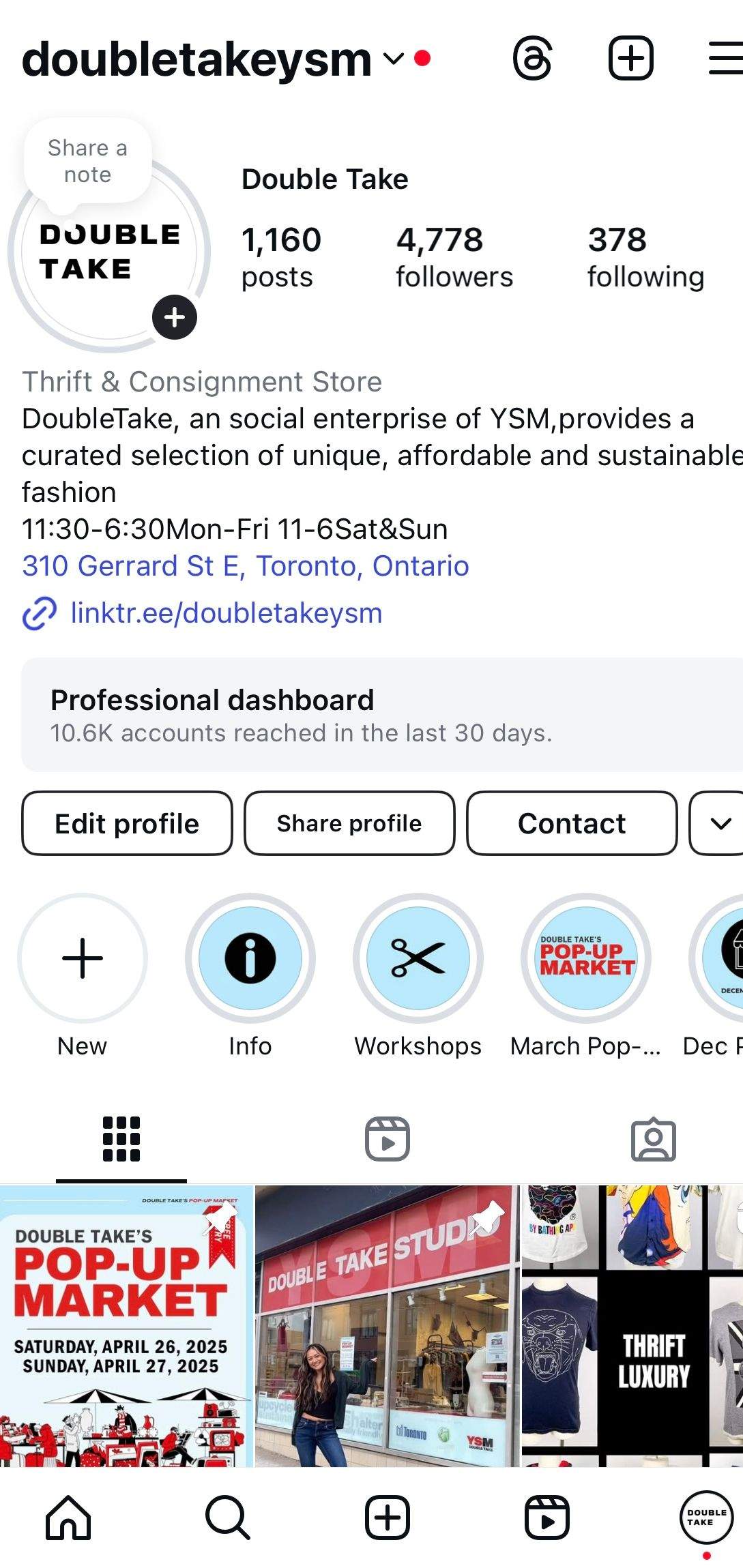This screenshot has width=743, height=1568.
Task: Open Threads from the top bar
Action: coord(532,59)
